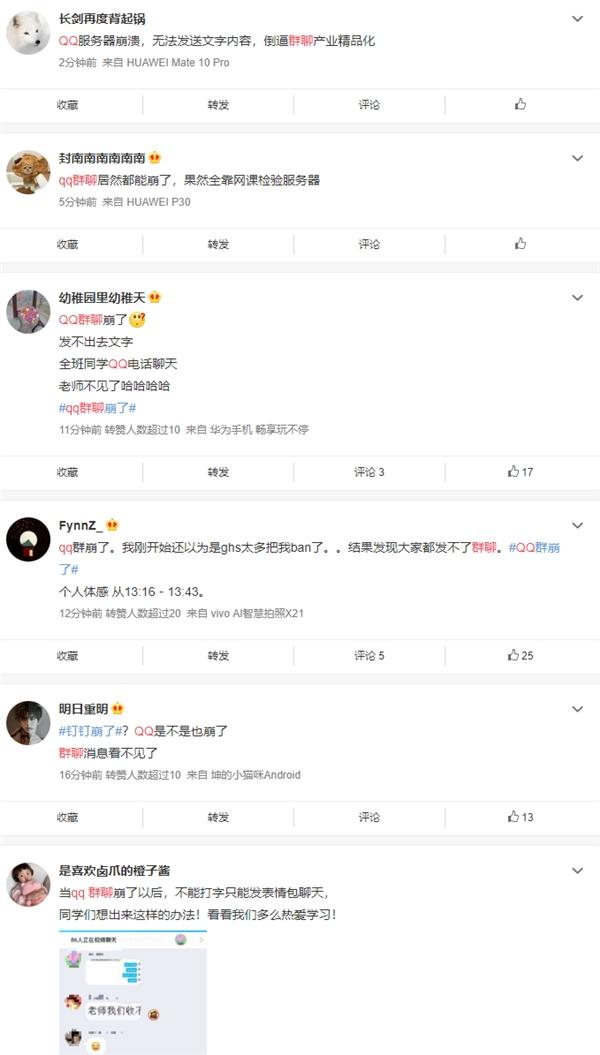Save 明日重明's post with 收藏

pos(67,817)
